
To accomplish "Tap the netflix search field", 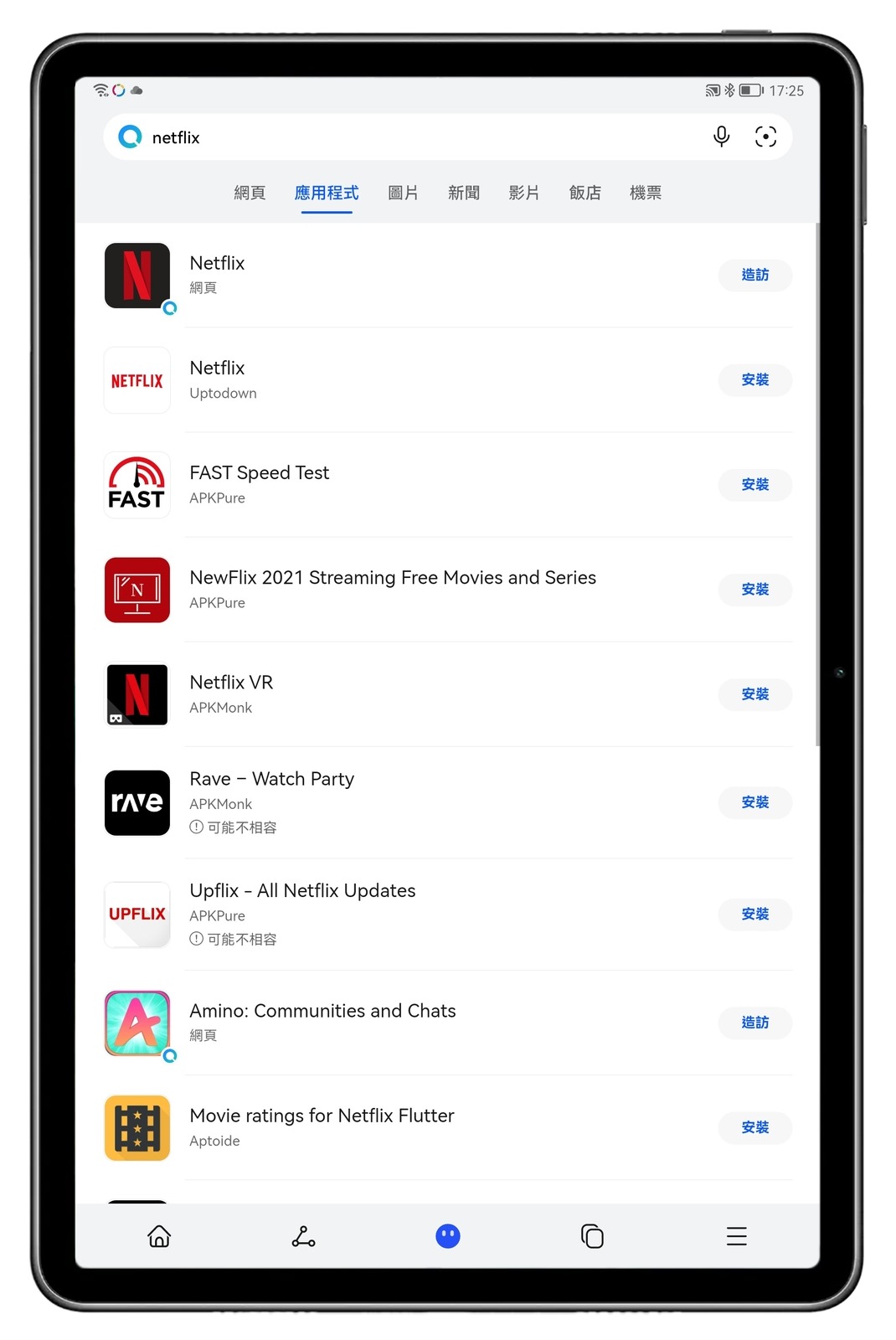I will [x=402, y=137].
